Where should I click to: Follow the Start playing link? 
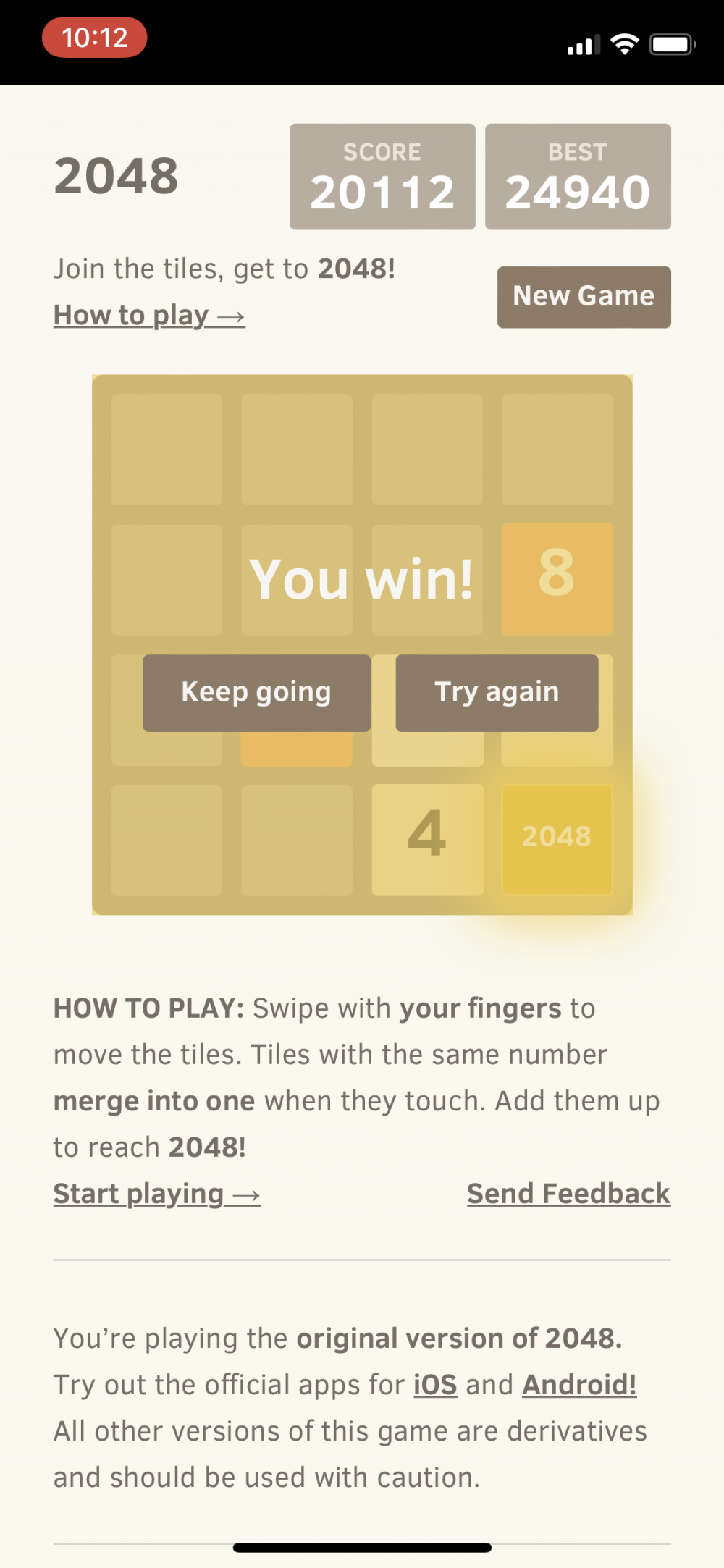(156, 1194)
